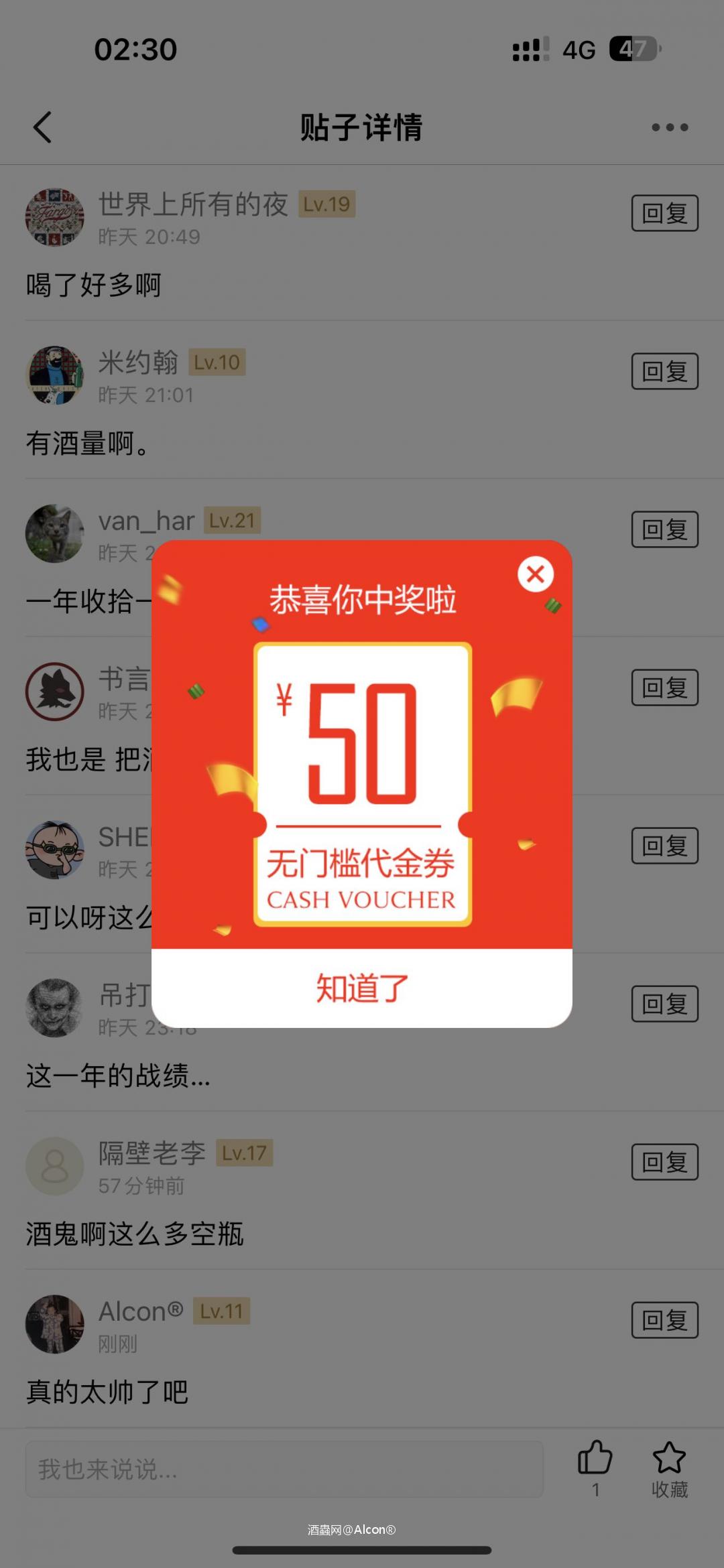The height and width of the screenshot is (1568, 724).
Task: Tap the 贴子详情 title bar
Action: (362, 129)
